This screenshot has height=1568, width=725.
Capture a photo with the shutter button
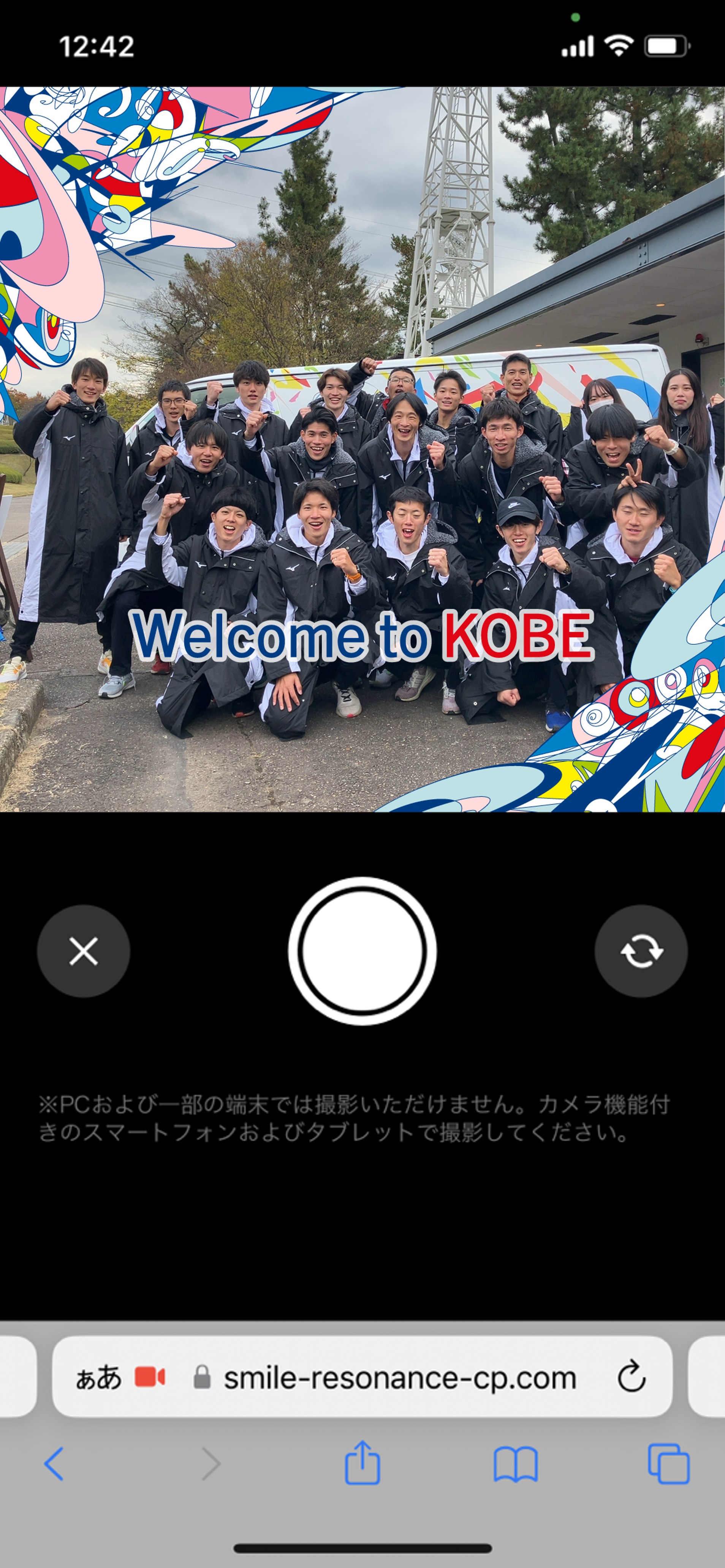(x=362, y=951)
